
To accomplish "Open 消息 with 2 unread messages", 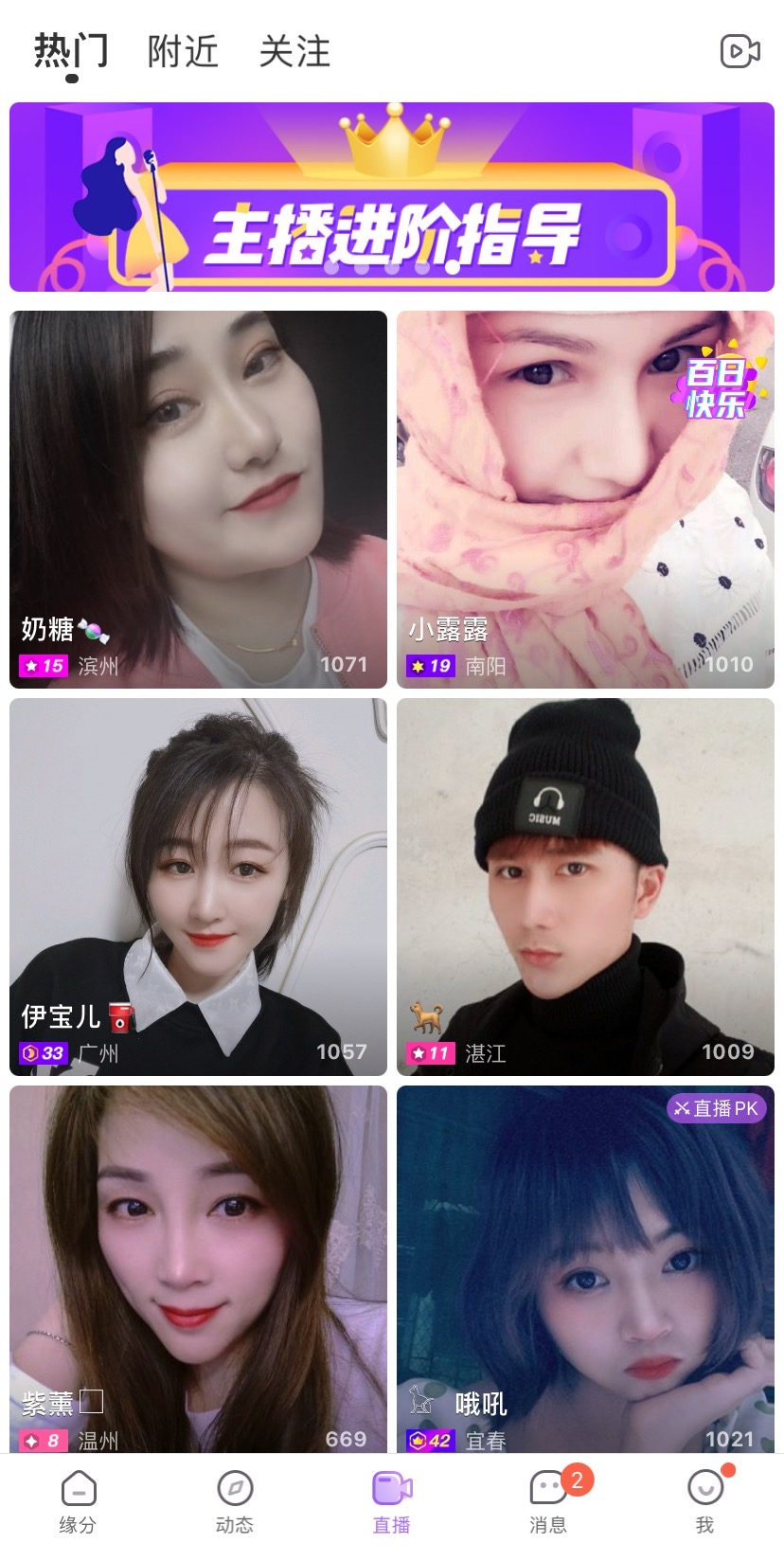I will [x=548, y=1501].
